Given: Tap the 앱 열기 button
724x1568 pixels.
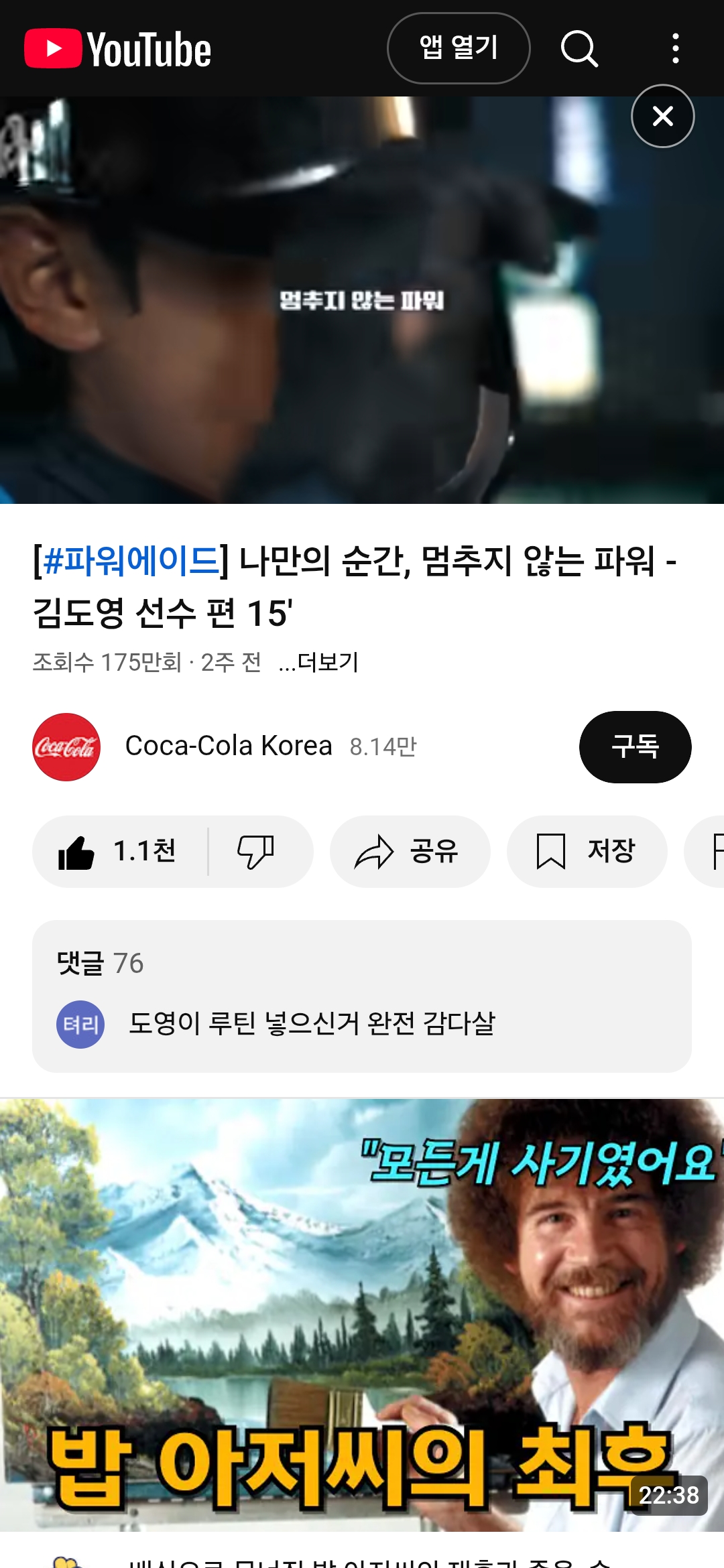Looking at the screenshot, I should [x=459, y=48].
